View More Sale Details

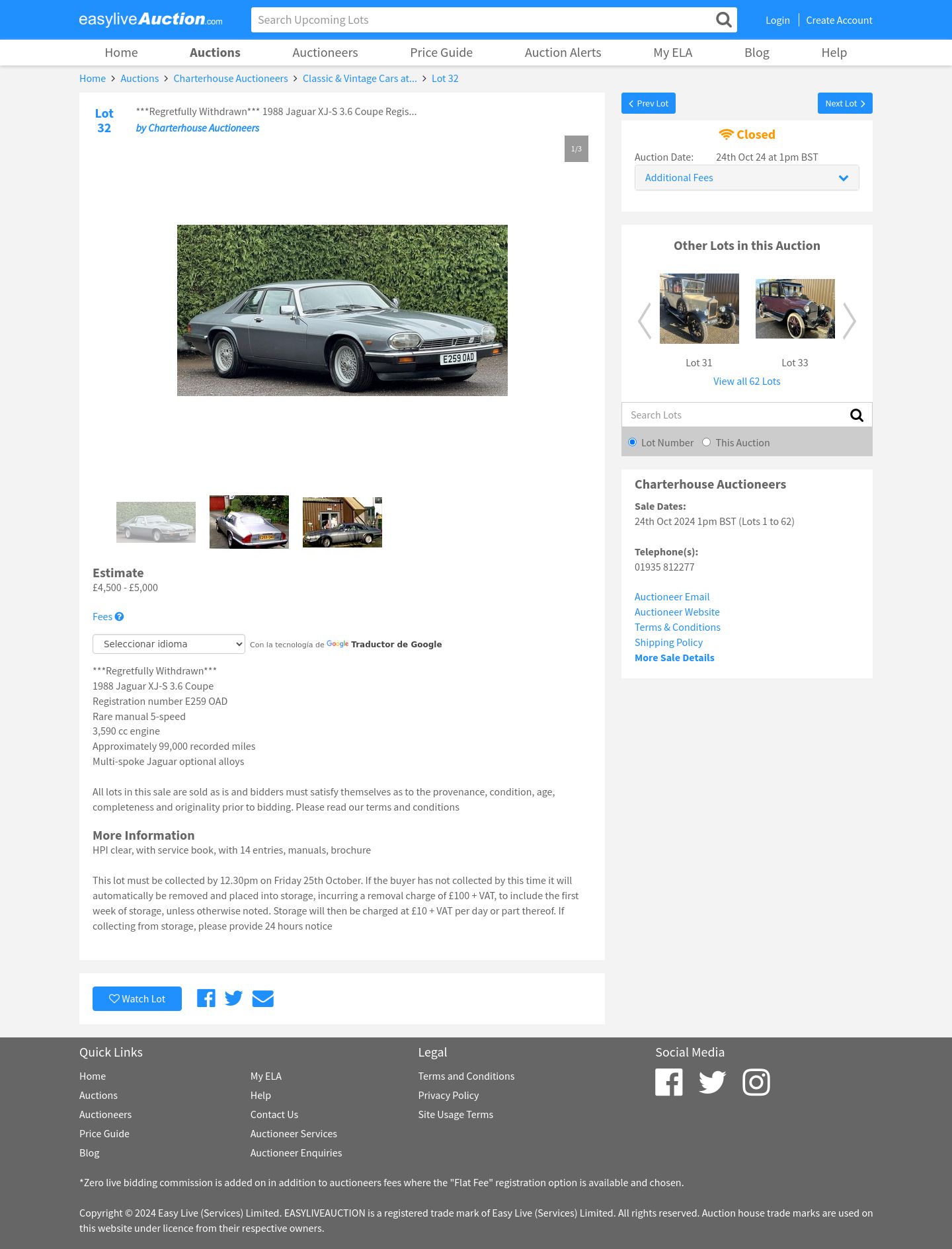674,658
